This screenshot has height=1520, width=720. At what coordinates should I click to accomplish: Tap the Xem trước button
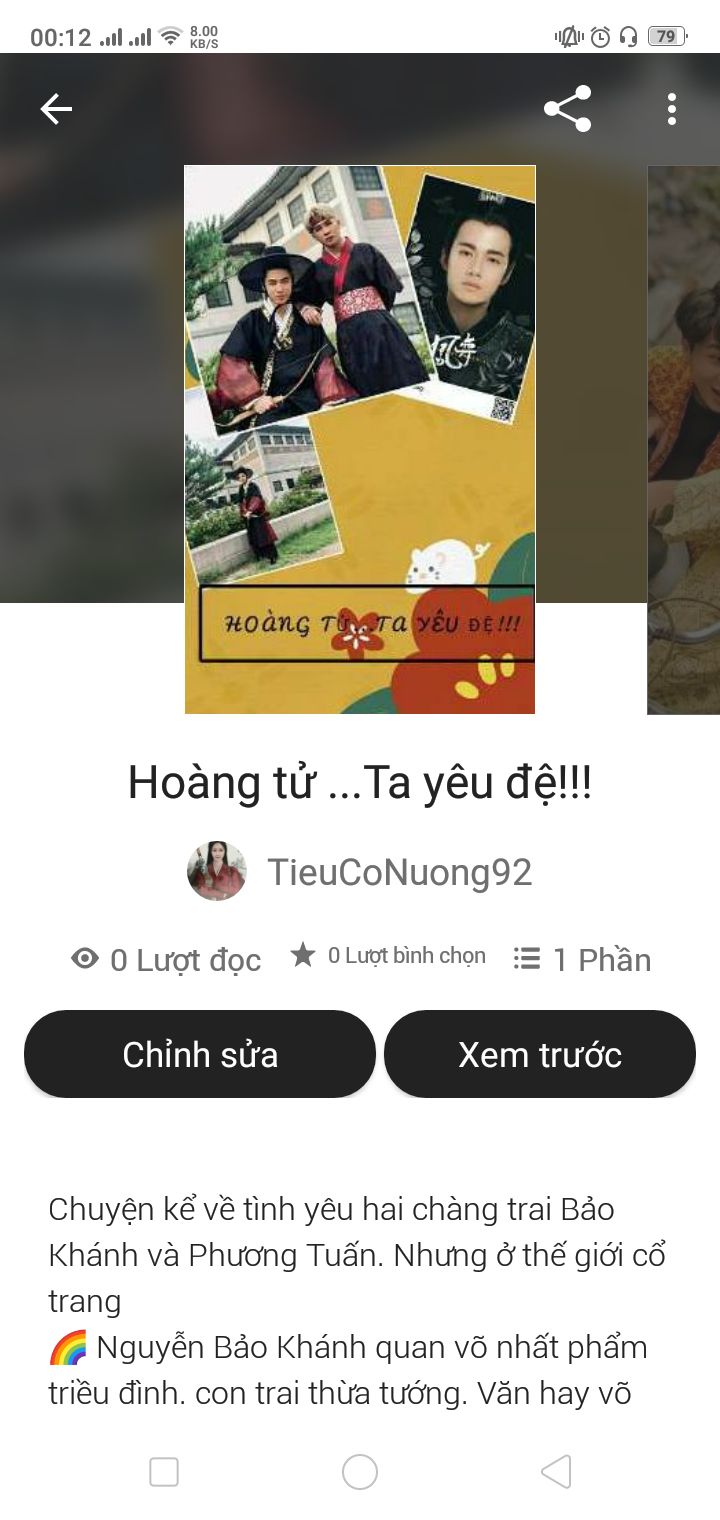coord(540,1054)
